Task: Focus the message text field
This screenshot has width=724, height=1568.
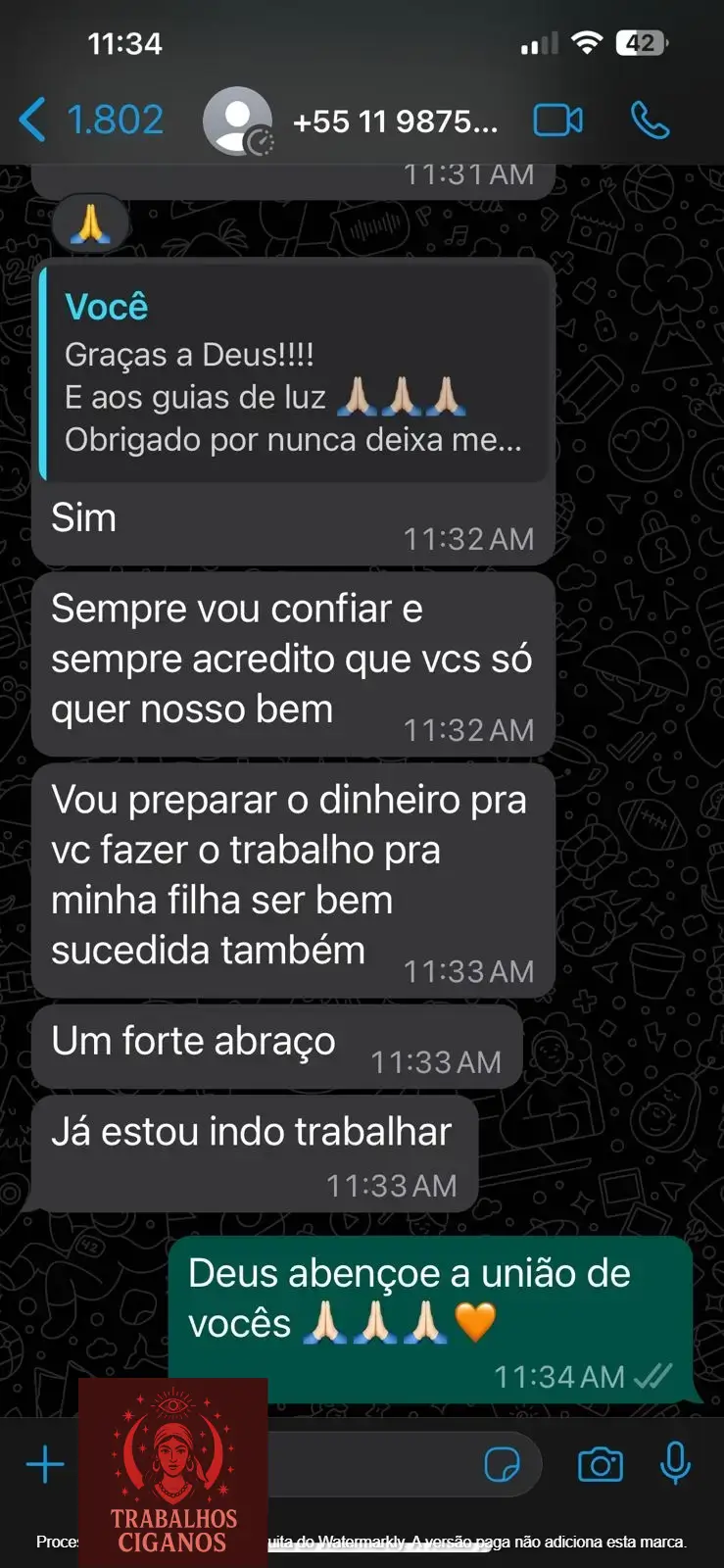Action: [x=372, y=1465]
